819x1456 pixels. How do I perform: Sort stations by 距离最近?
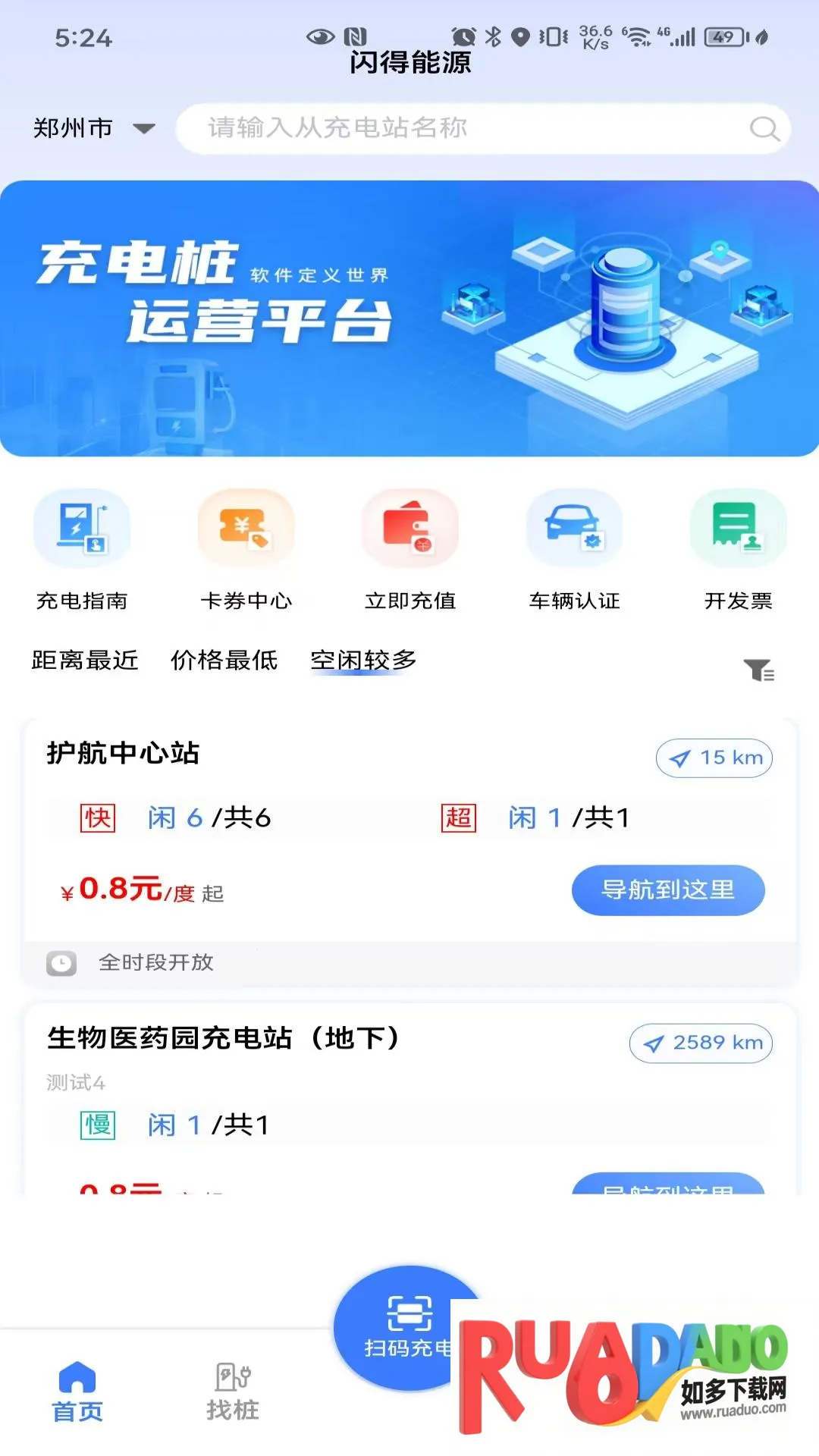(85, 661)
